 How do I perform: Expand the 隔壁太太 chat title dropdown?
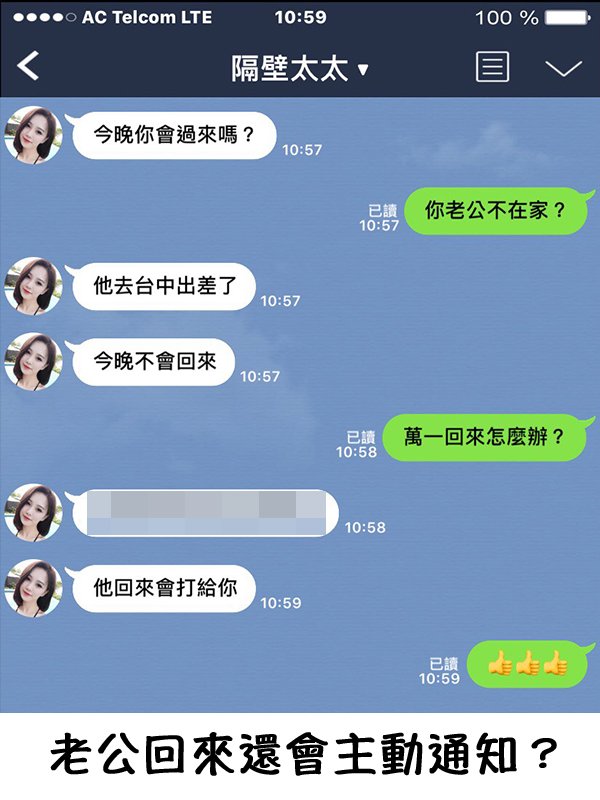pyautogui.click(x=300, y=68)
